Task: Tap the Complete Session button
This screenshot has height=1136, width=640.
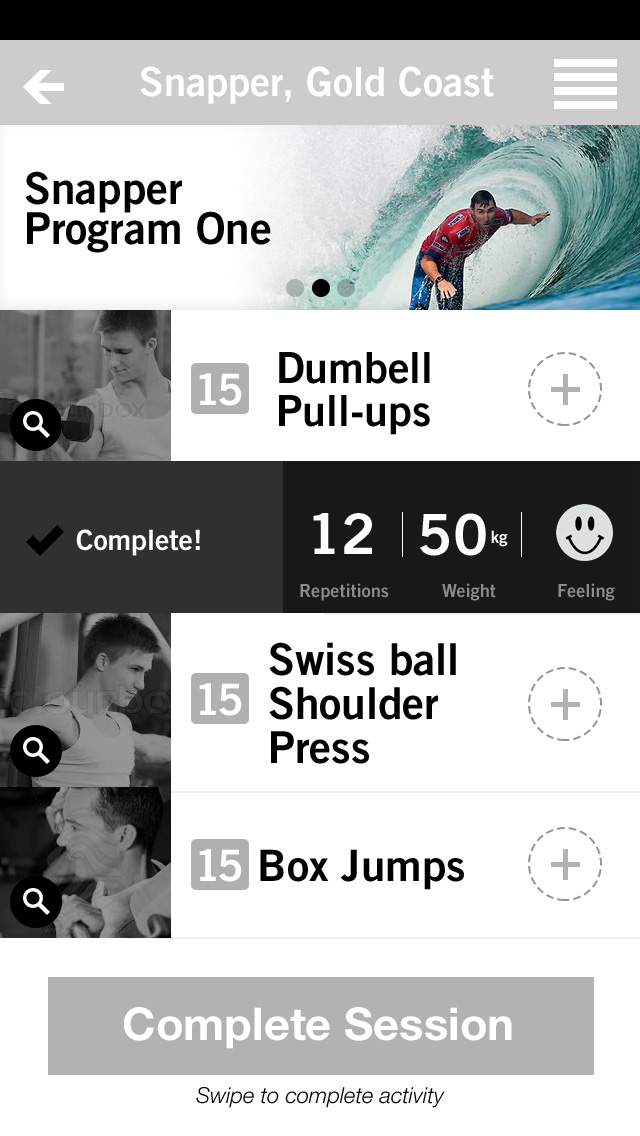Action: pos(320,1025)
